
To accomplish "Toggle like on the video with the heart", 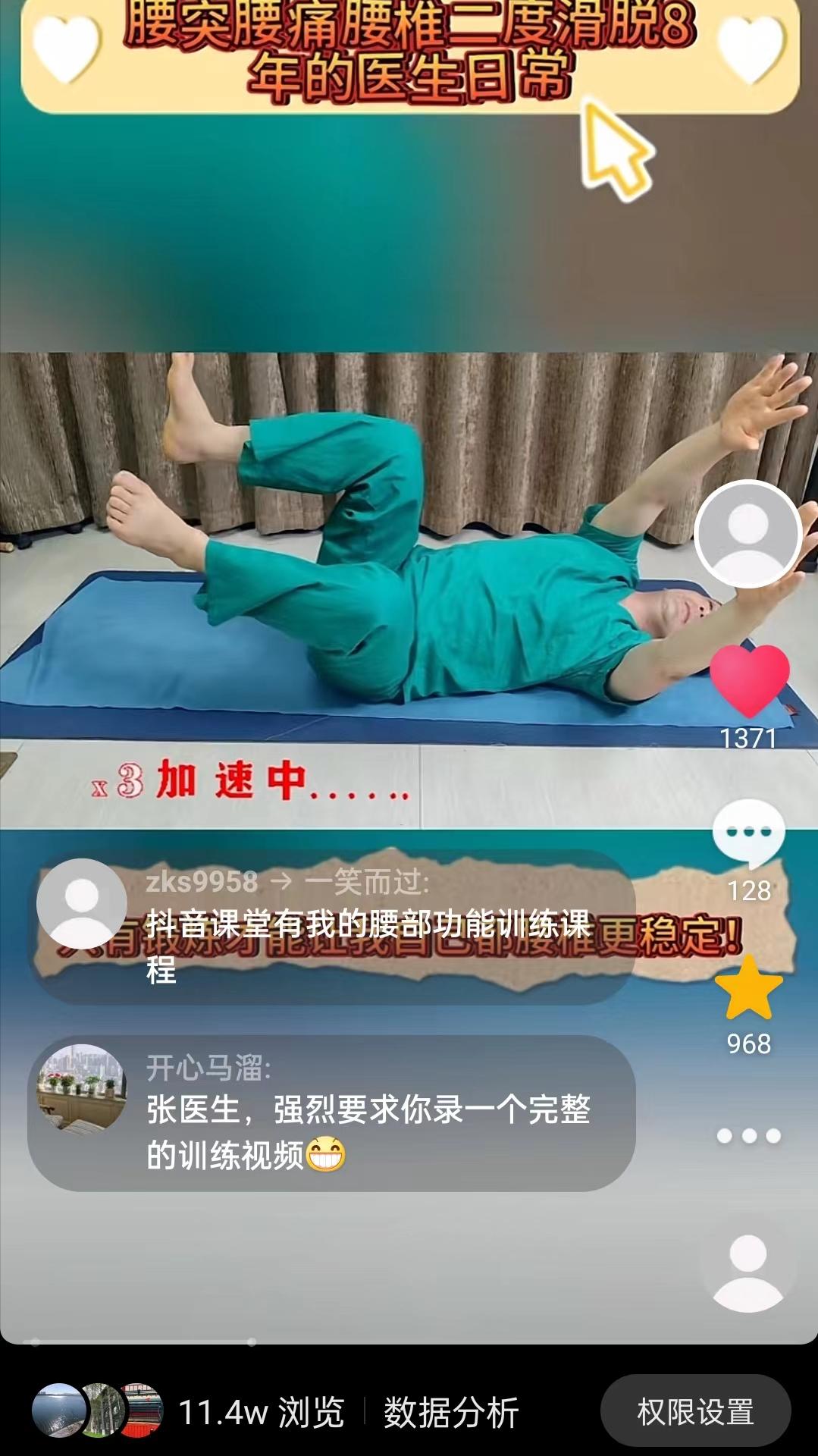I will (x=749, y=681).
